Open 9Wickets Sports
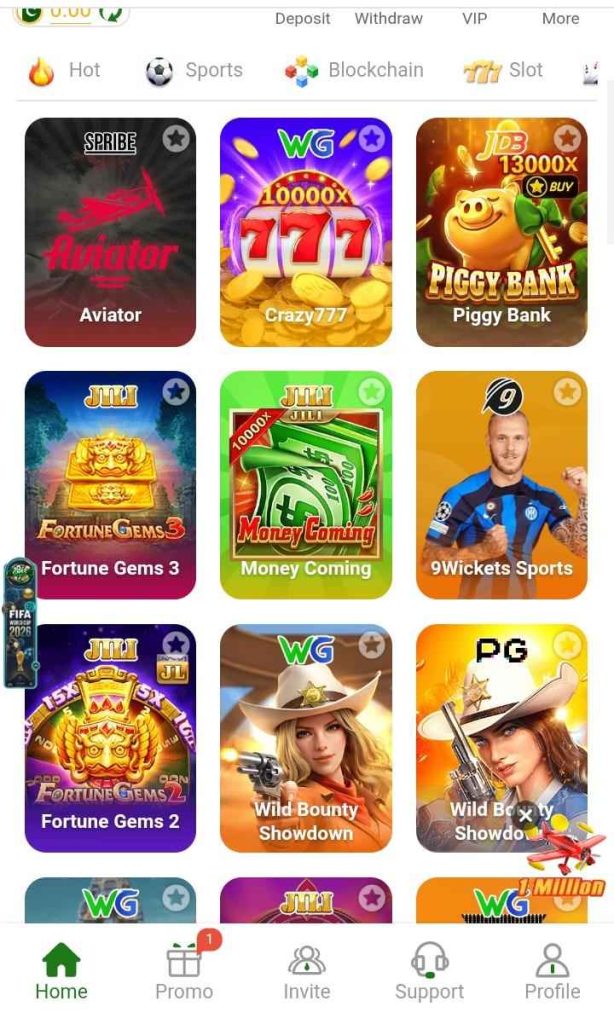 (x=502, y=485)
